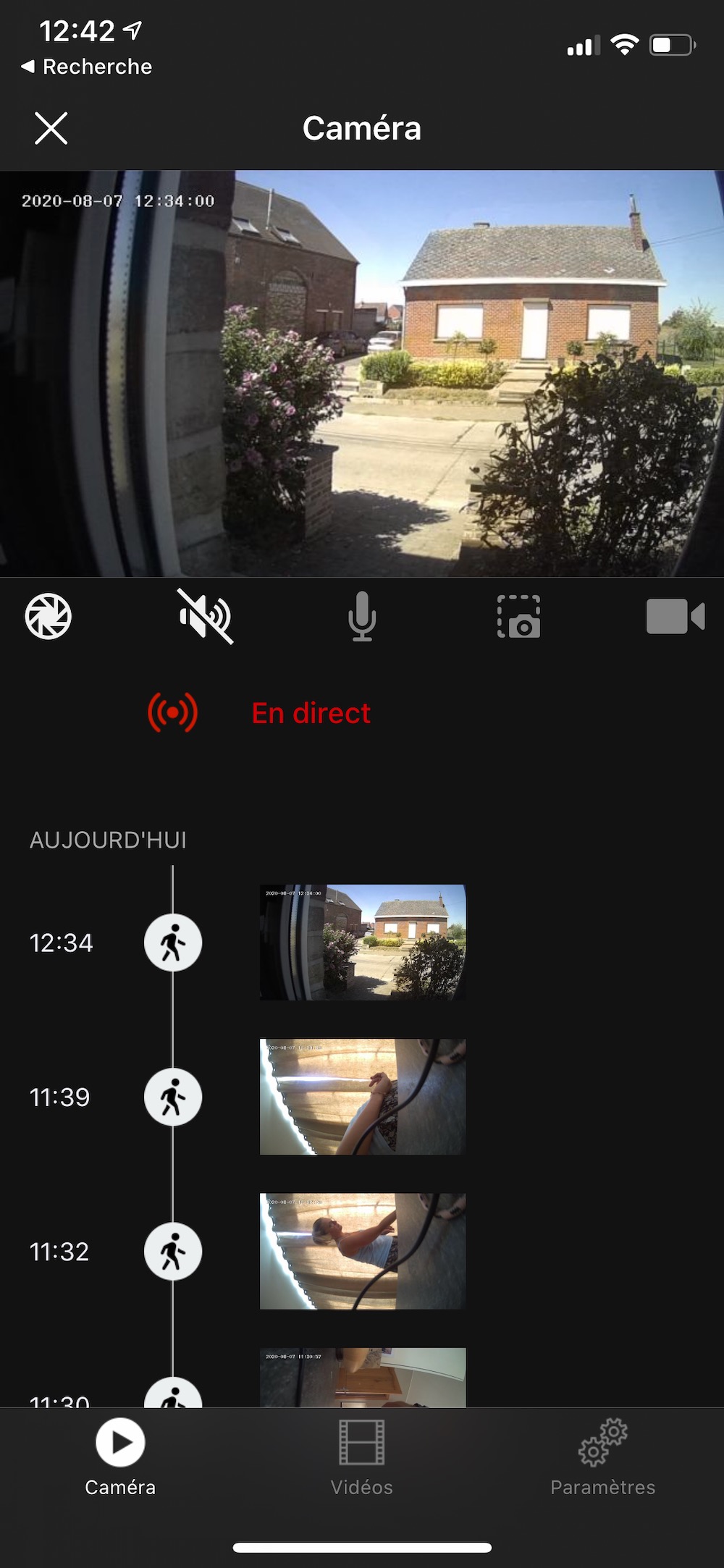The image size is (724, 1568).
Task: Open the 11:39 motion event thumbnail
Action: click(x=363, y=1097)
